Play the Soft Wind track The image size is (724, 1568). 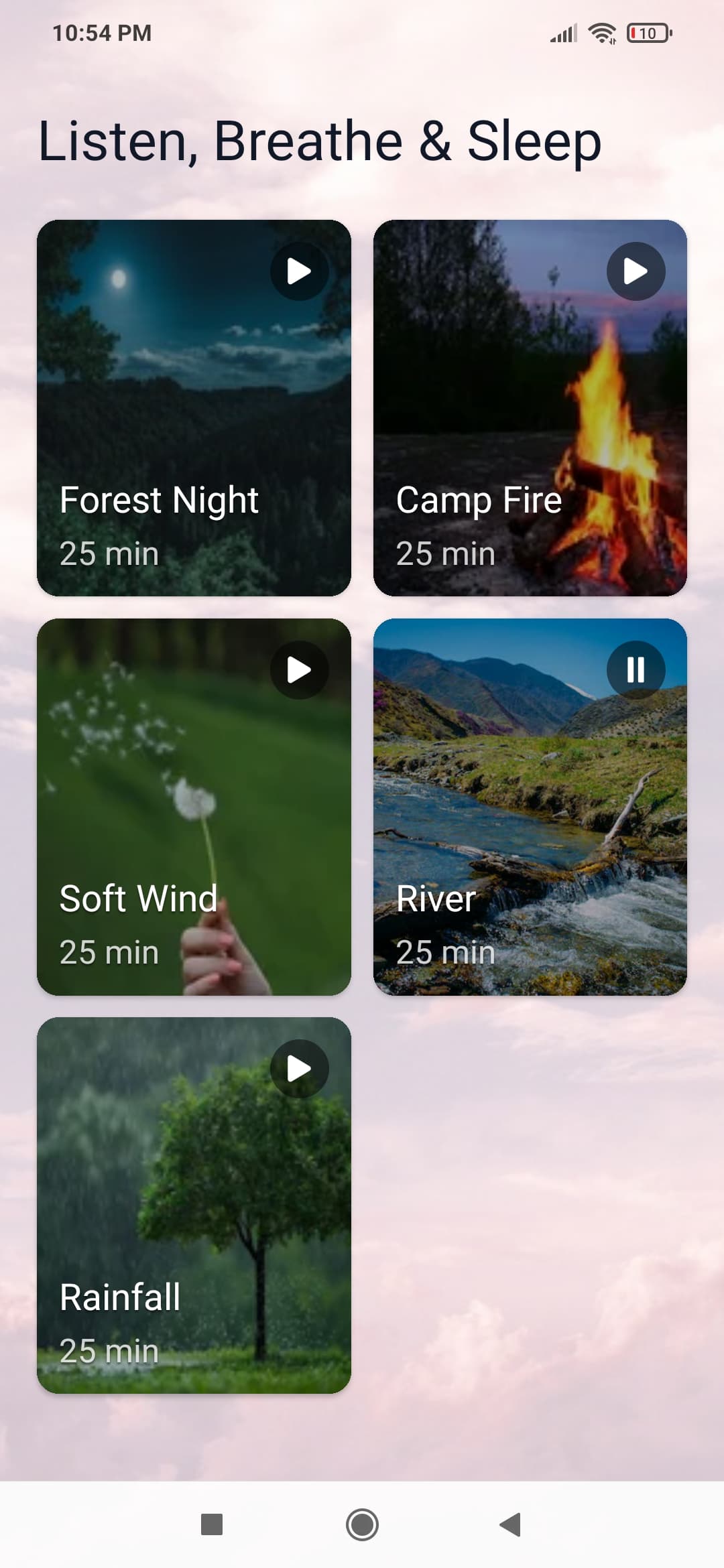[x=299, y=670]
